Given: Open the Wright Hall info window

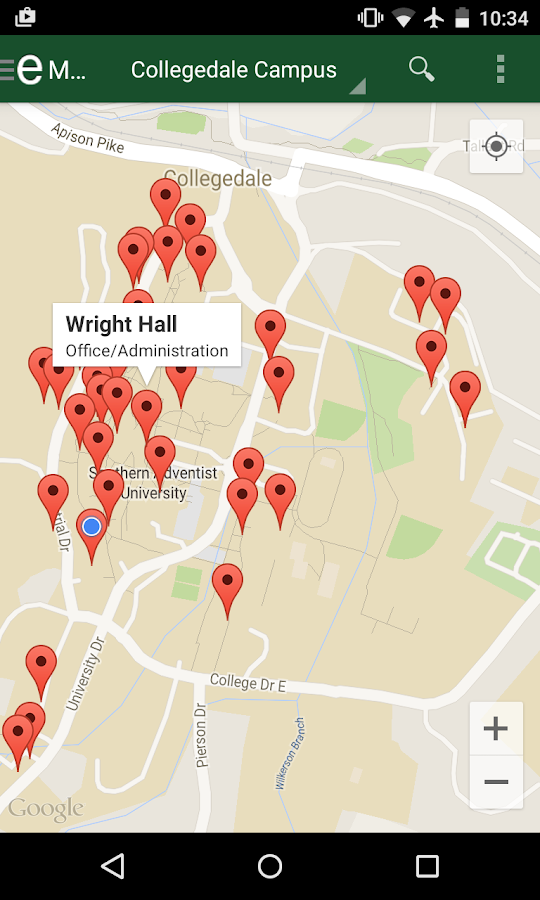Looking at the screenshot, I should pyautogui.click(x=146, y=336).
